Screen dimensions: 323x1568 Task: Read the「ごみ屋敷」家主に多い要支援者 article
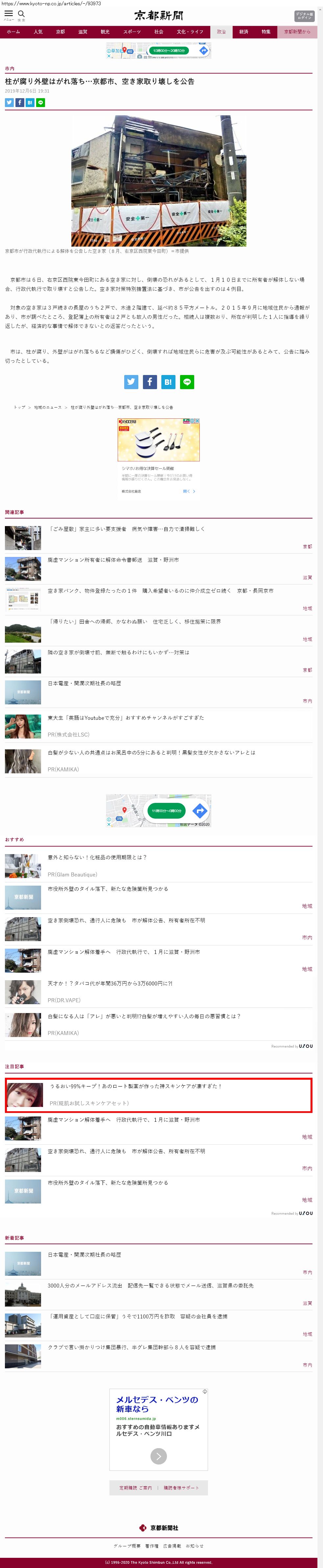[x=126, y=529]
